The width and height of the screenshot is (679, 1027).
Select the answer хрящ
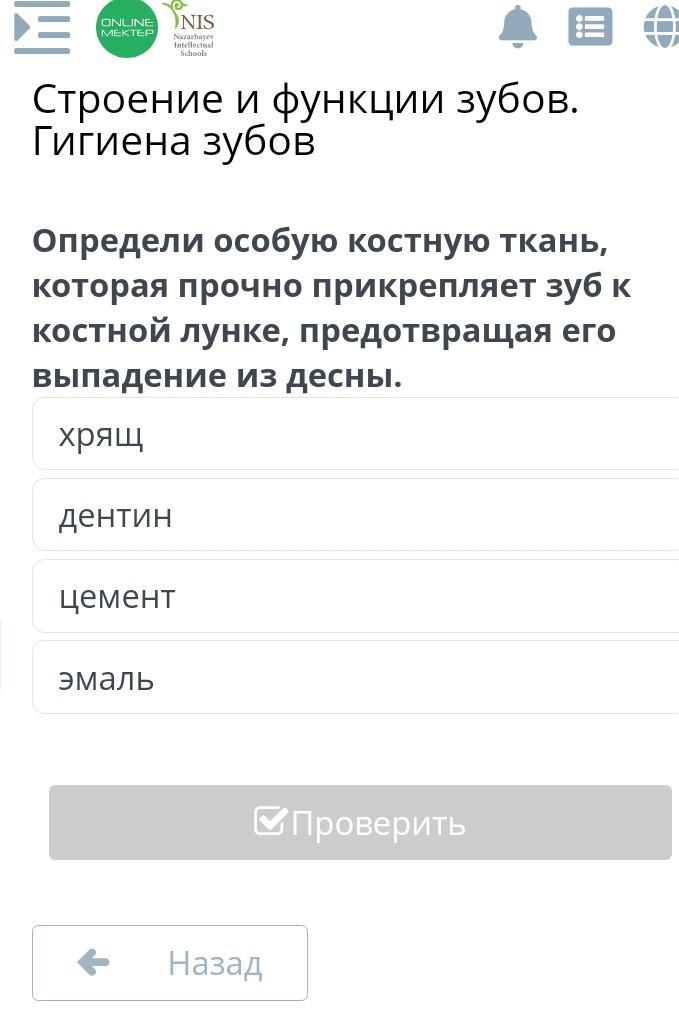point(355,434)
